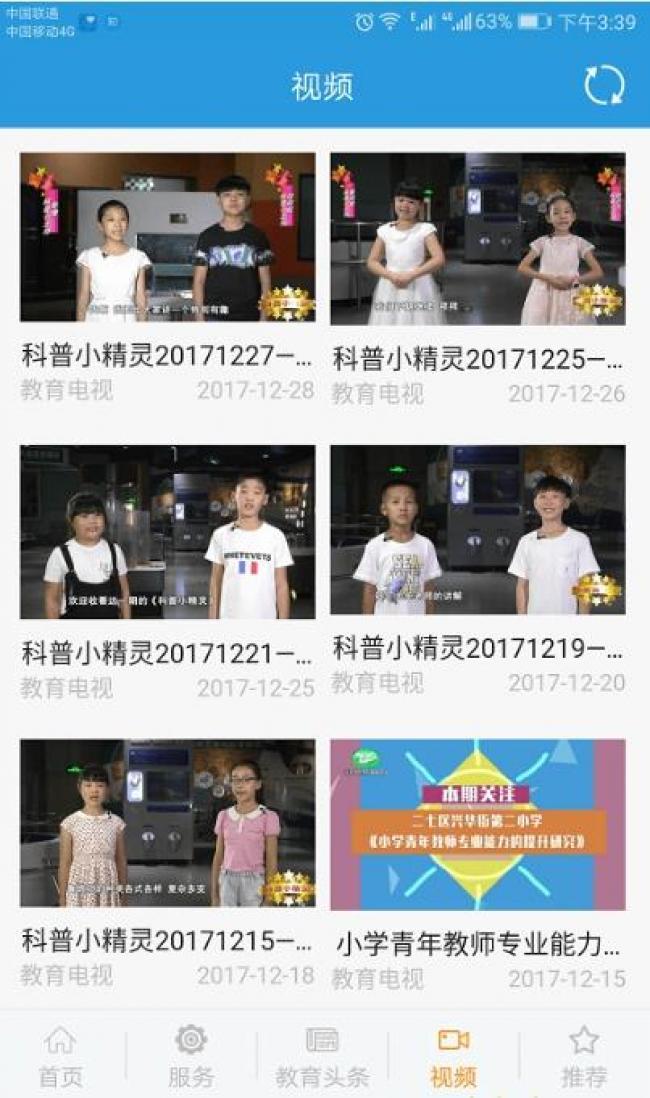The image size is (650, 1098).
Task: Go to the 服务 tab
Action: click(x=190, y=1056)
